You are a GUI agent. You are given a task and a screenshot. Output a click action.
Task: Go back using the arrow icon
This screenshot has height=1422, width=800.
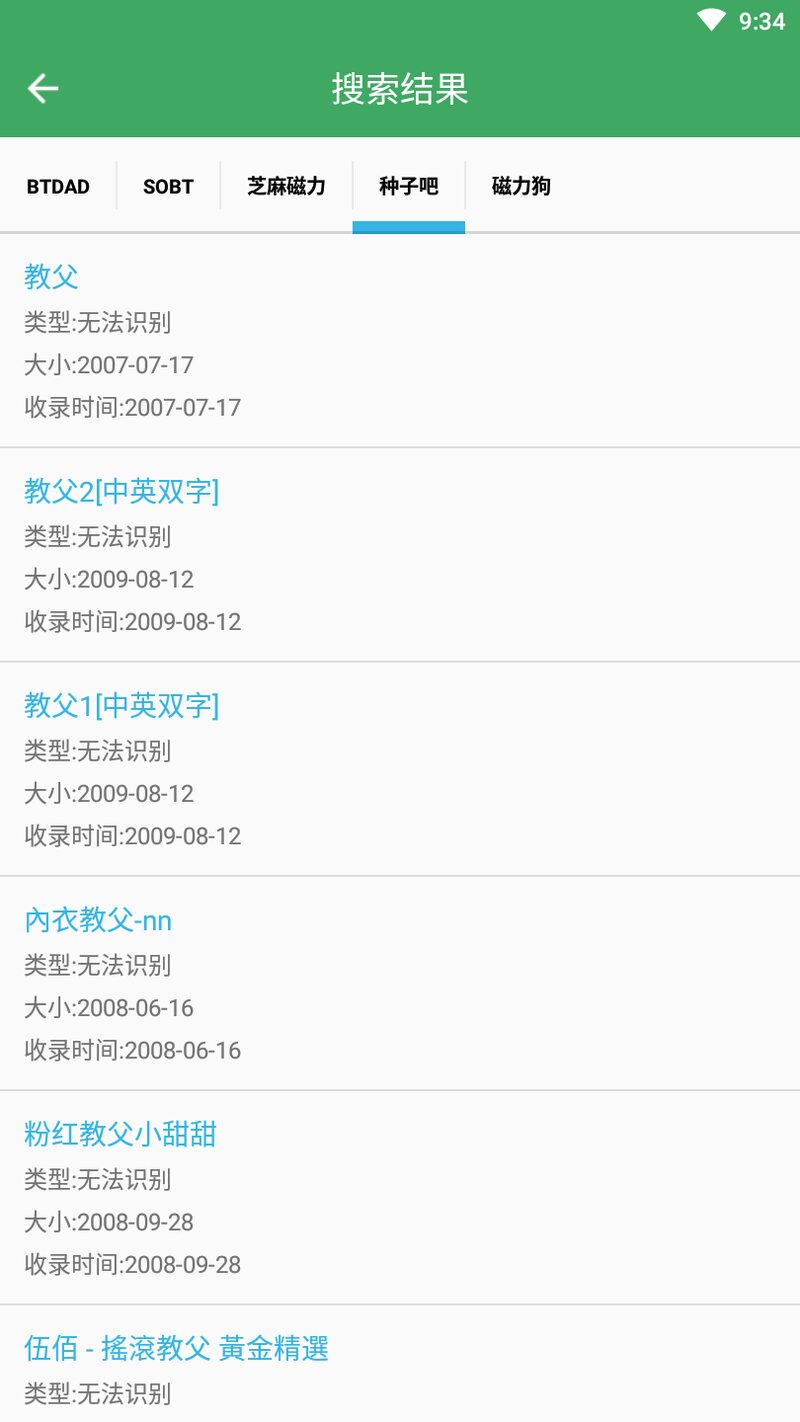pyautogui.click(x=43, y=88)
